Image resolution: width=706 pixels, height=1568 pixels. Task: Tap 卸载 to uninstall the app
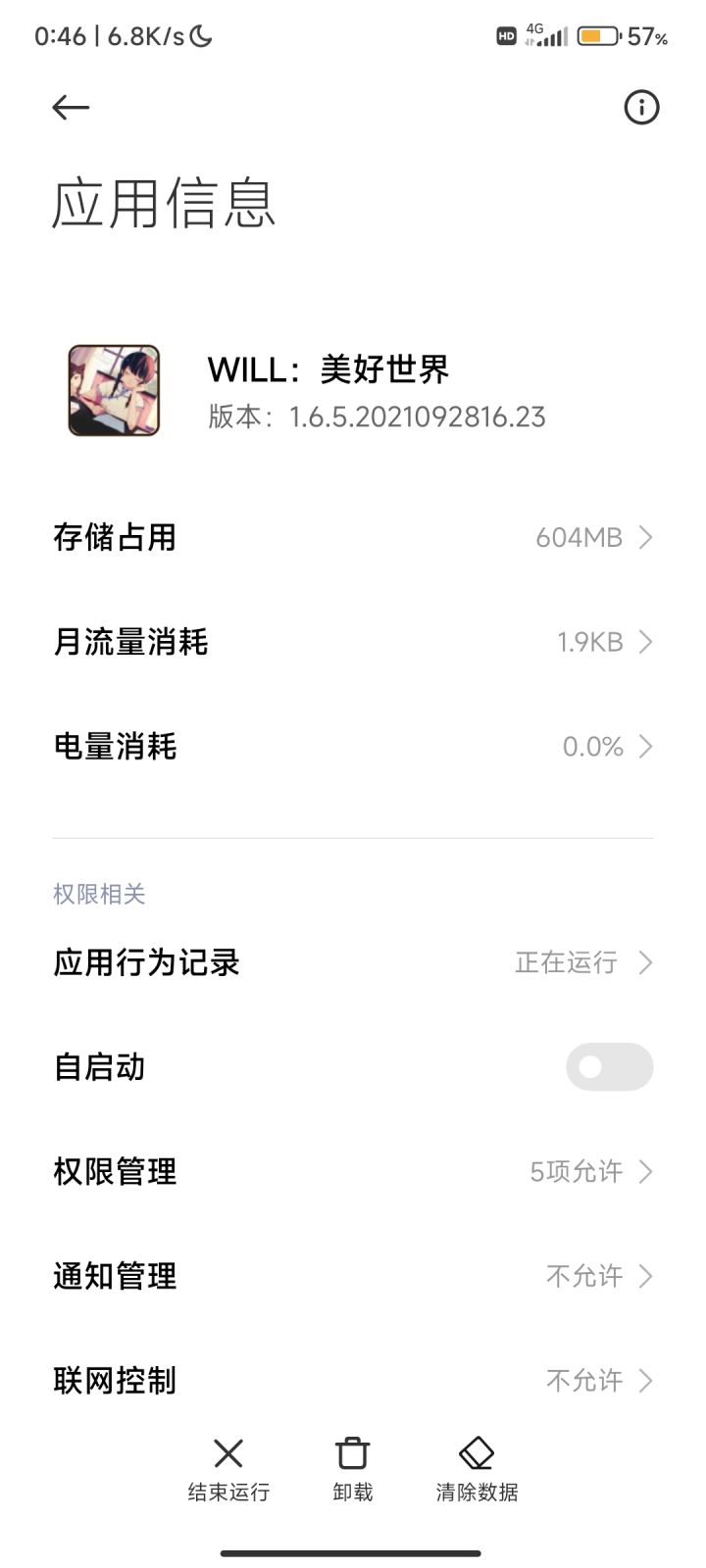(x=353, y=1468)
